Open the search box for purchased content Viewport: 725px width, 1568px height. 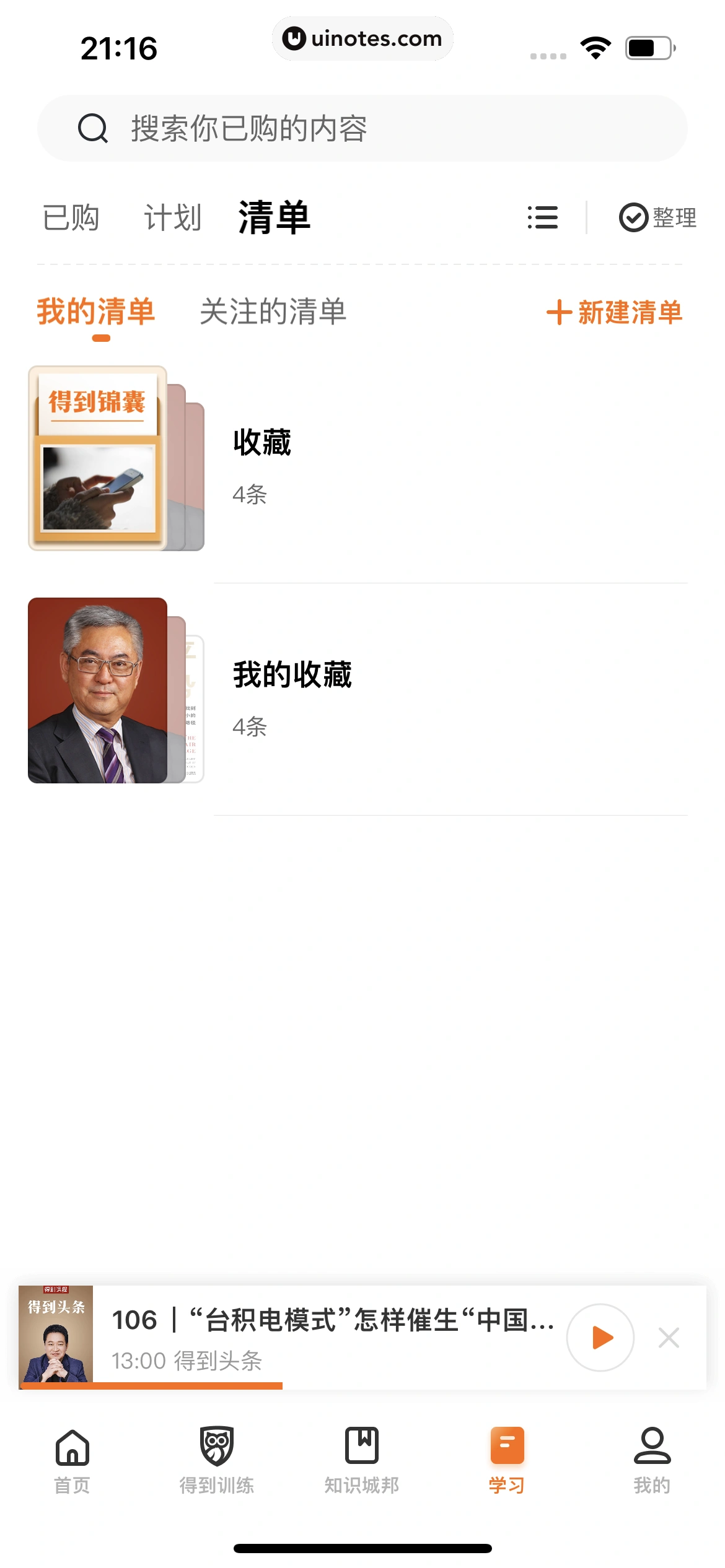pos(362,128)
